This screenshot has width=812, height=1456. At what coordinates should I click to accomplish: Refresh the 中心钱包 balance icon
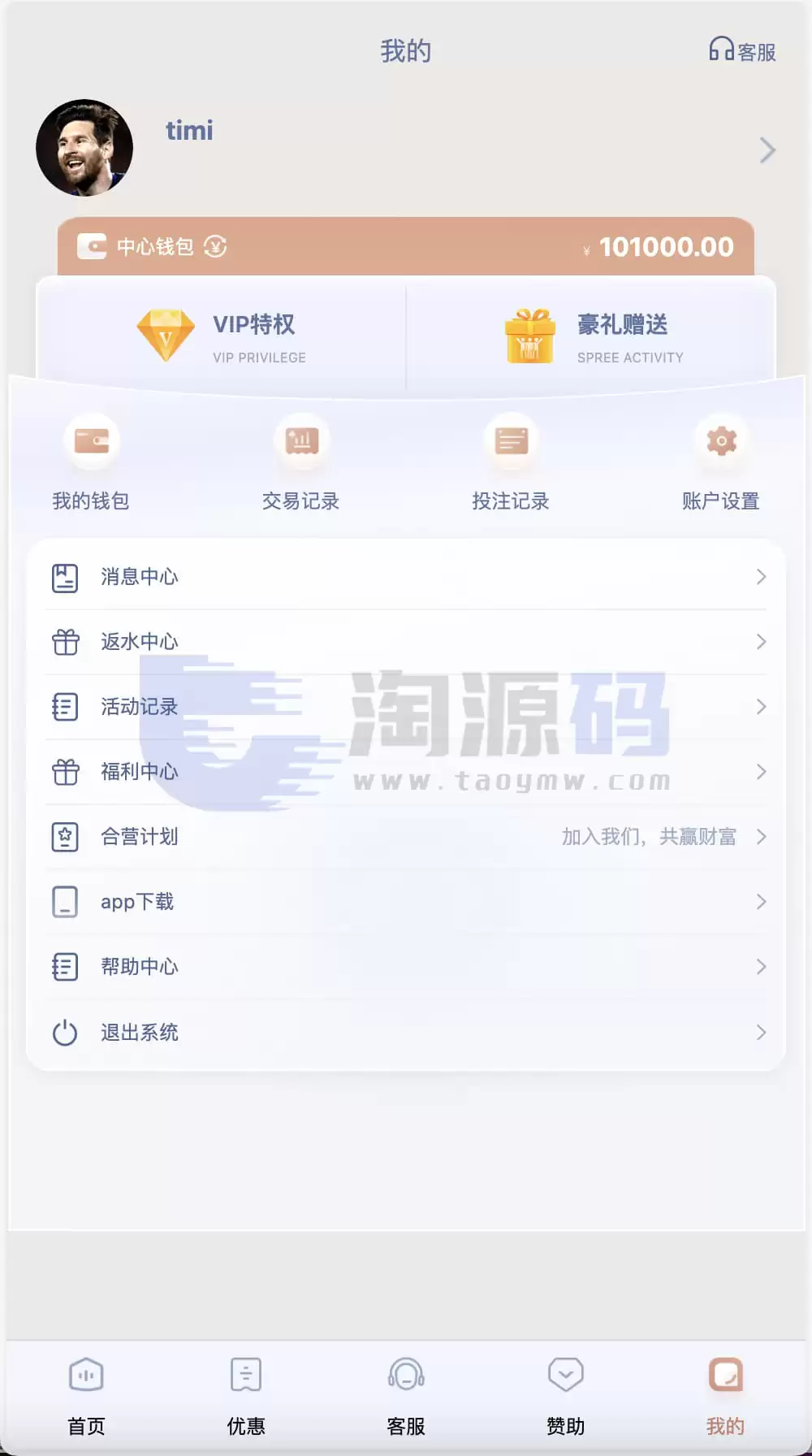coord(215,246)
